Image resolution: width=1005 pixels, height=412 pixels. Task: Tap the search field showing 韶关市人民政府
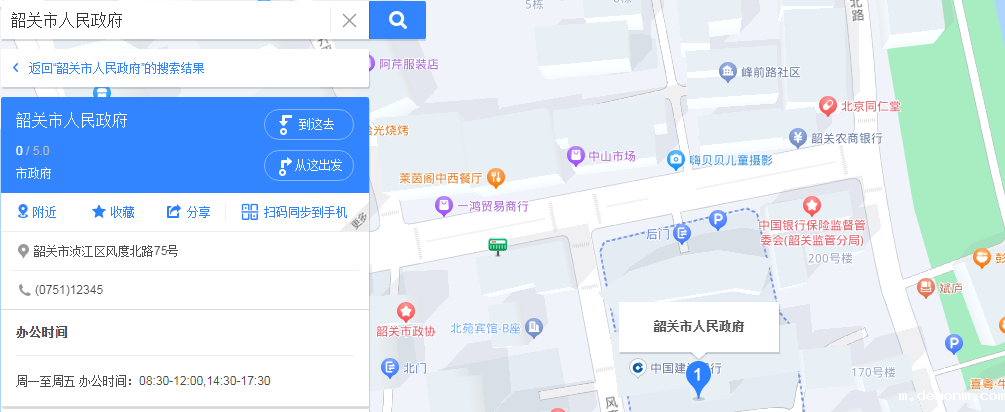tap(170, 20)
